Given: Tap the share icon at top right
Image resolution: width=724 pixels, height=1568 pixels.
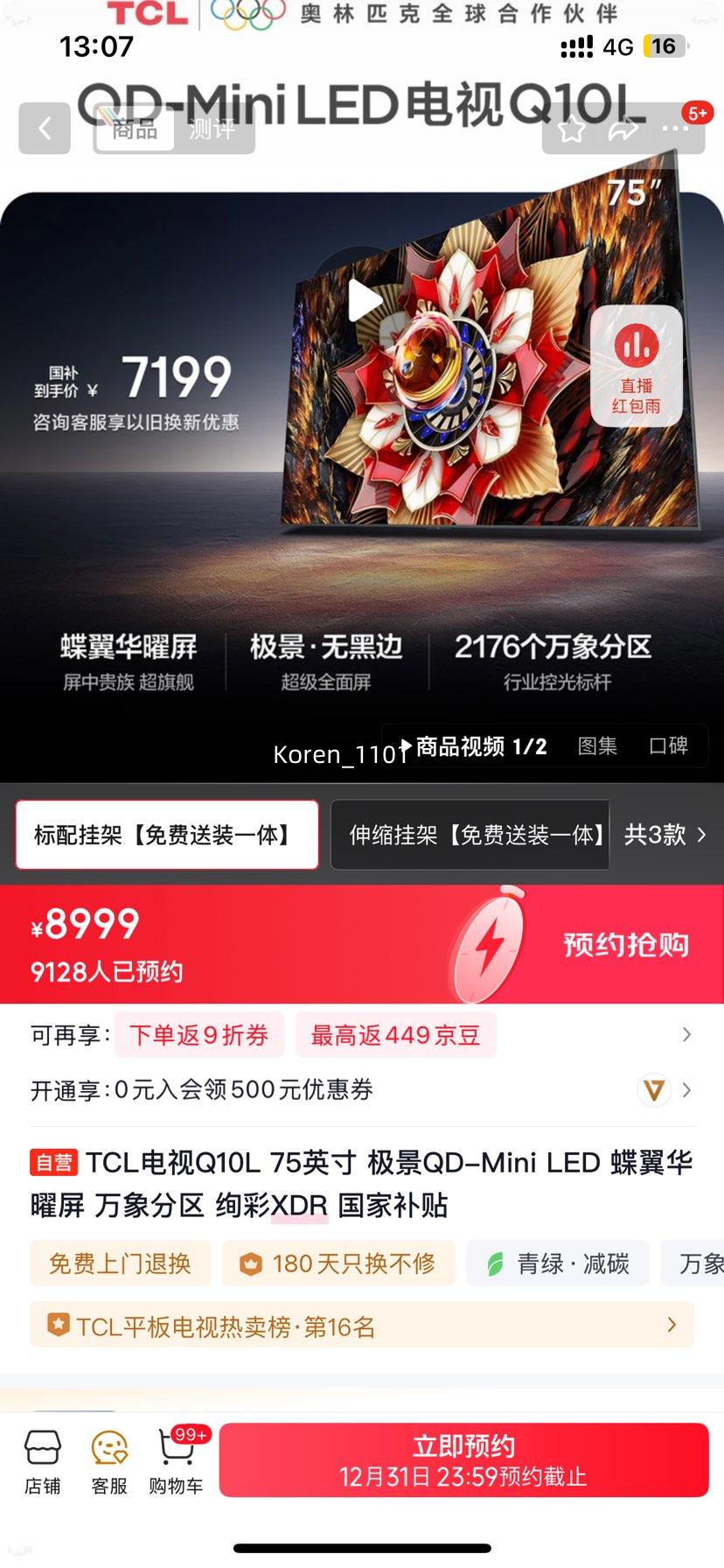Looking at the screenshot, I should click(623, 128).
